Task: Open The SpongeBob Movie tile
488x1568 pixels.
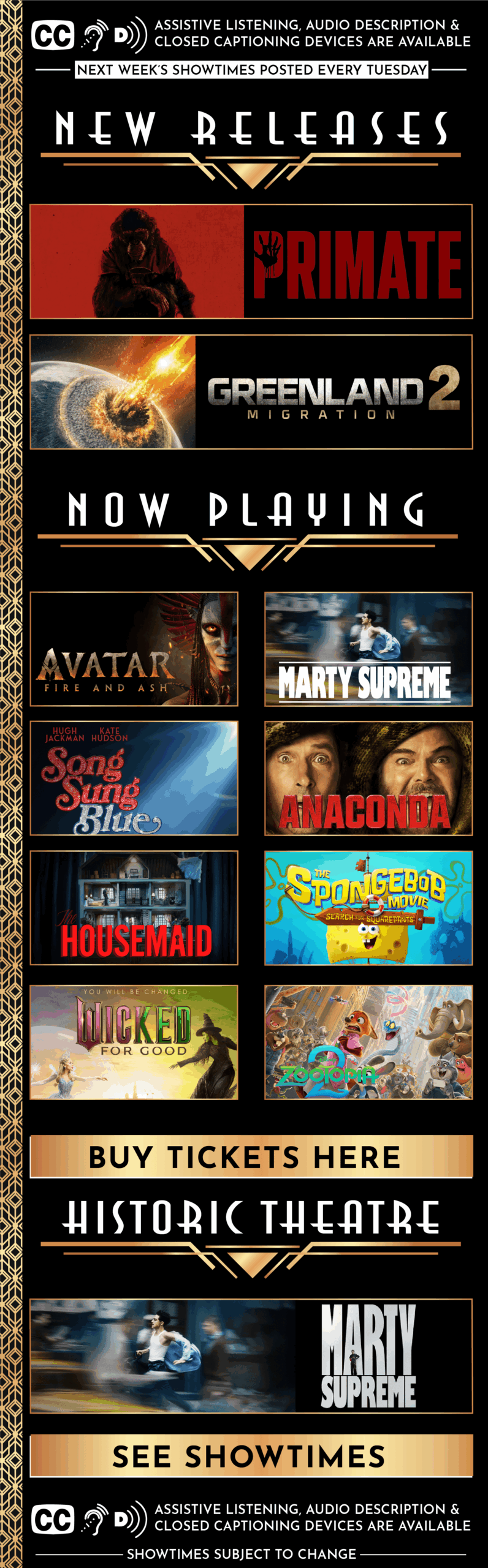Action: pyautogui.click(x=368, y=908)
